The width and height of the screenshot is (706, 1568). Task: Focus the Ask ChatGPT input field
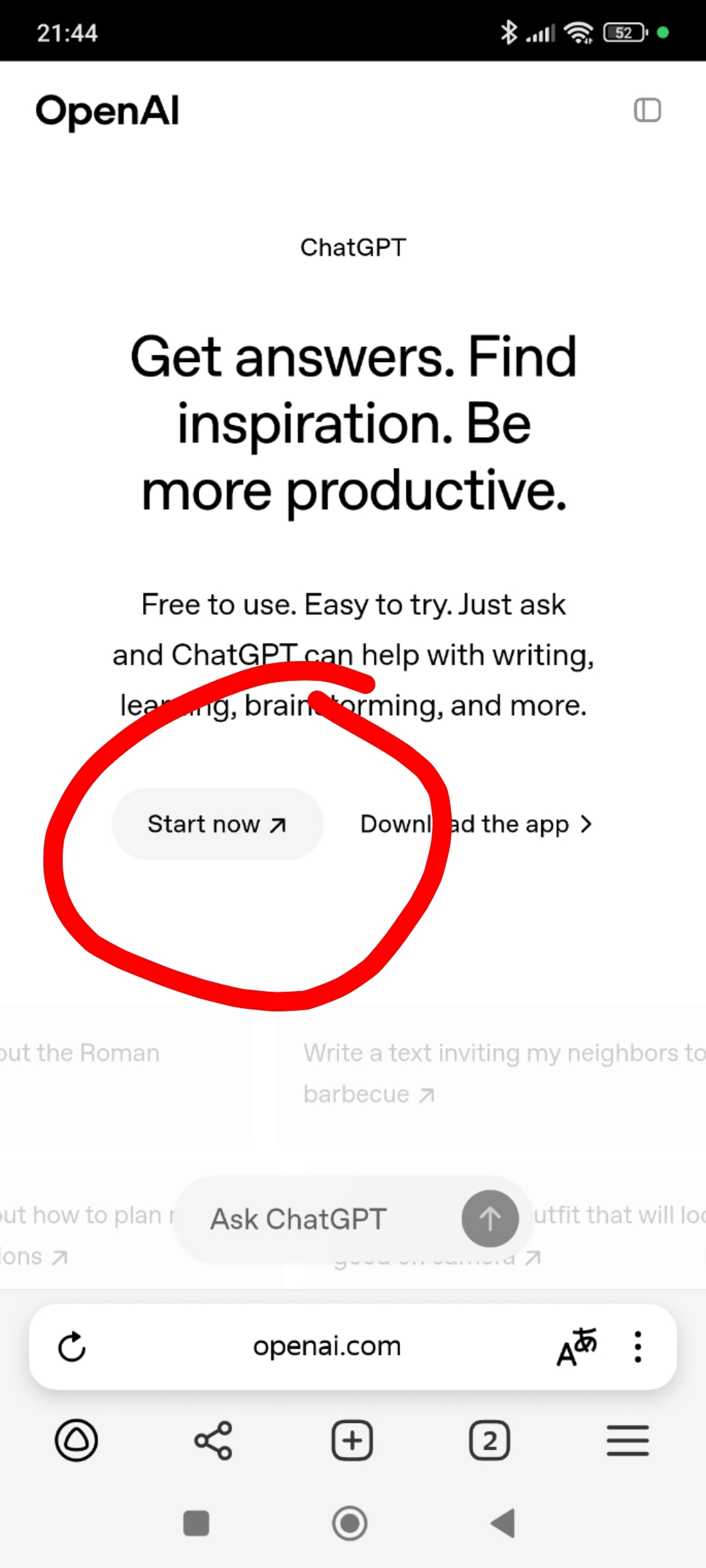[314, 1219]
